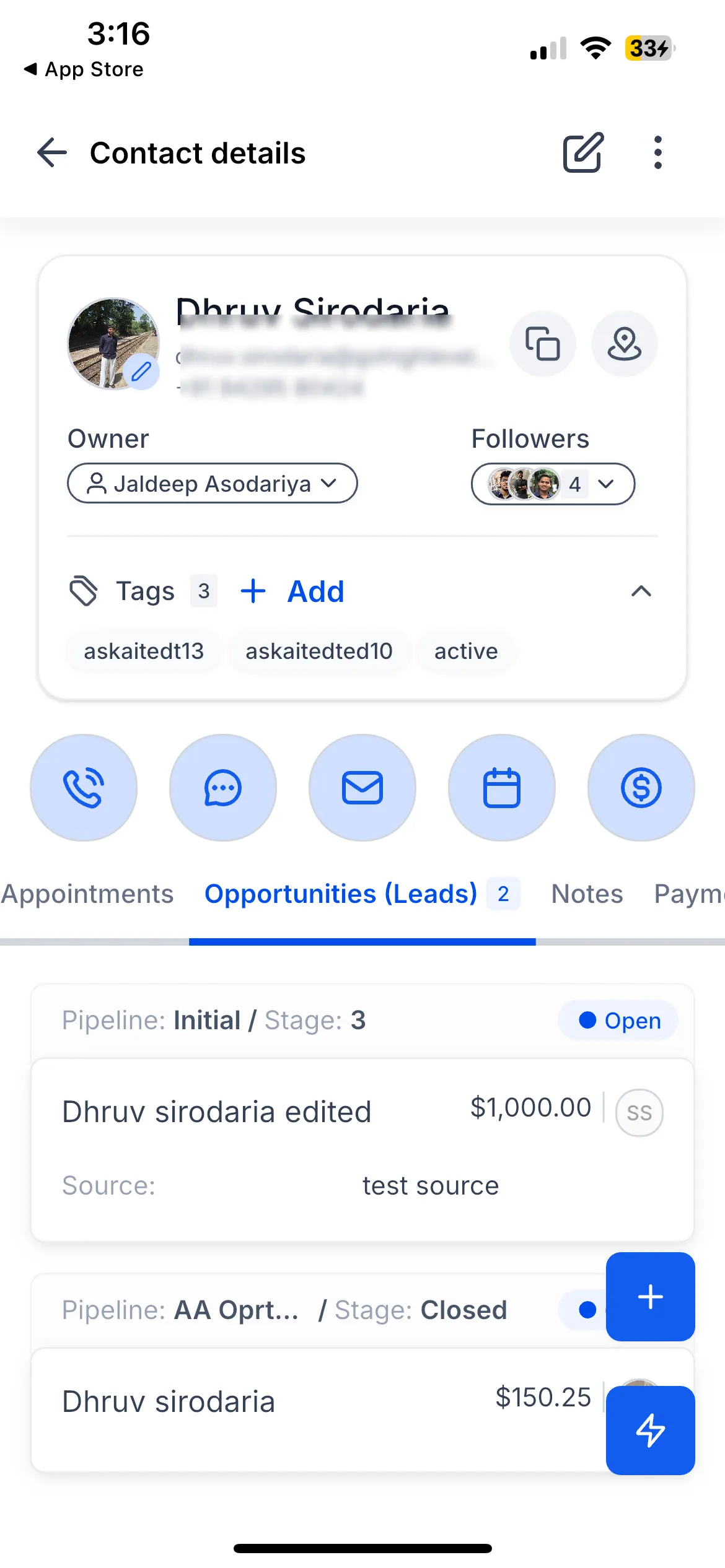Send an SMS via the chat bubble
This screenshot has height=1568, width=725.
[223, 788]
